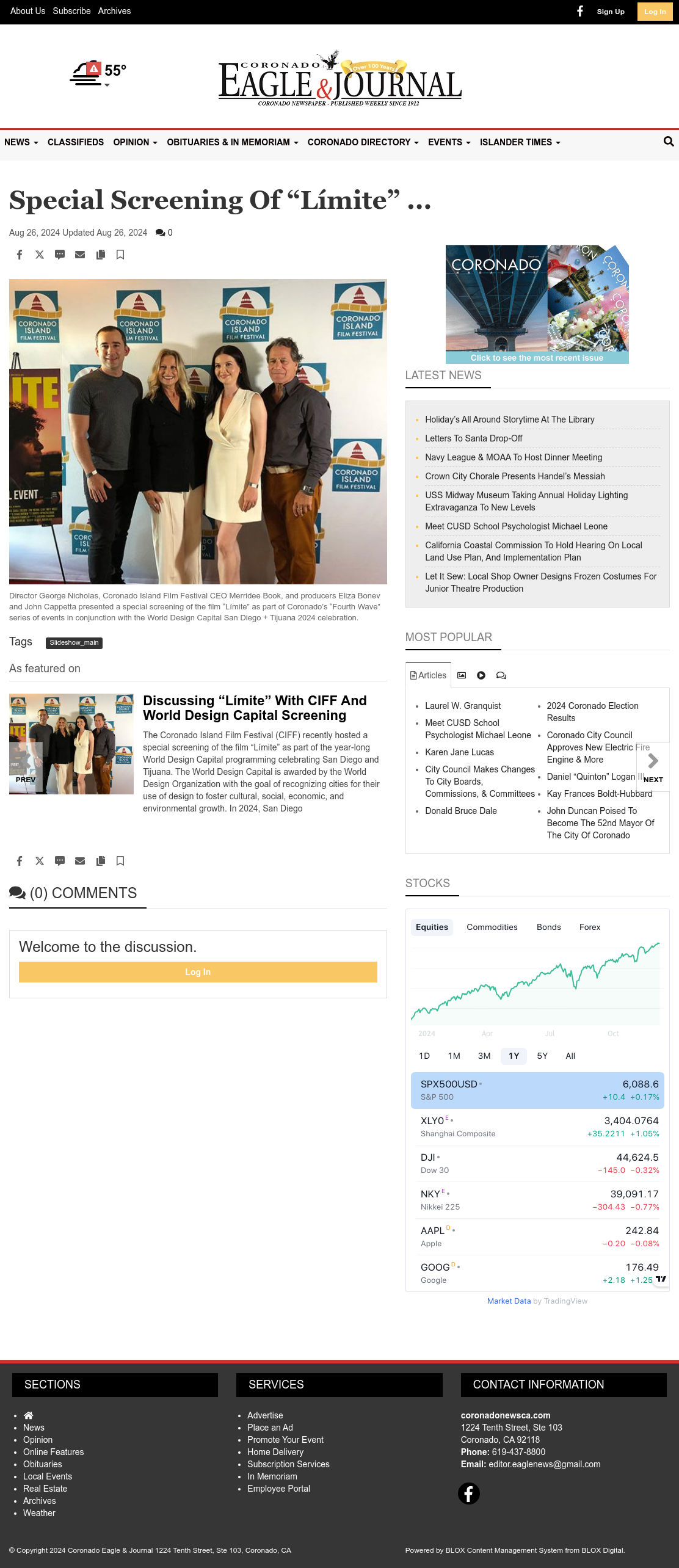
Task: Select the 5Y chart range
Action: point(542,1056)
